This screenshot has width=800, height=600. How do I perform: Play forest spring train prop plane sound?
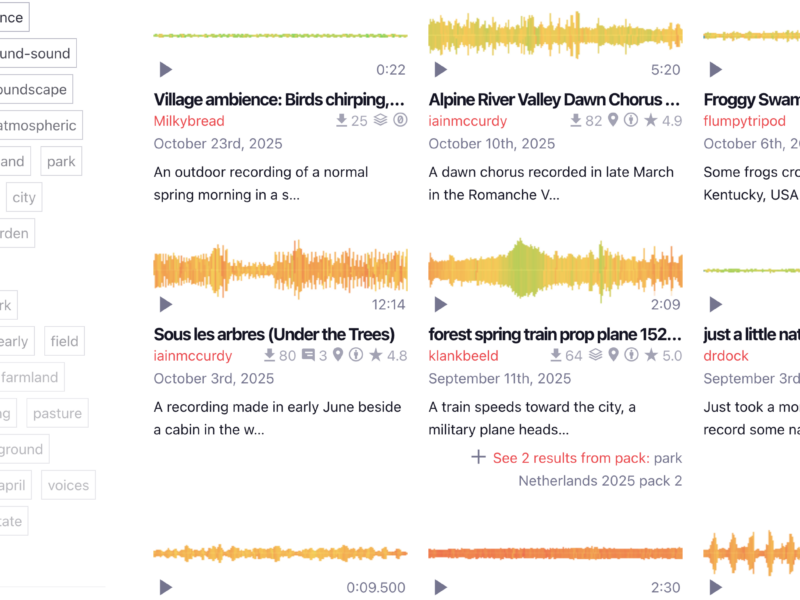tap(441, 304)
